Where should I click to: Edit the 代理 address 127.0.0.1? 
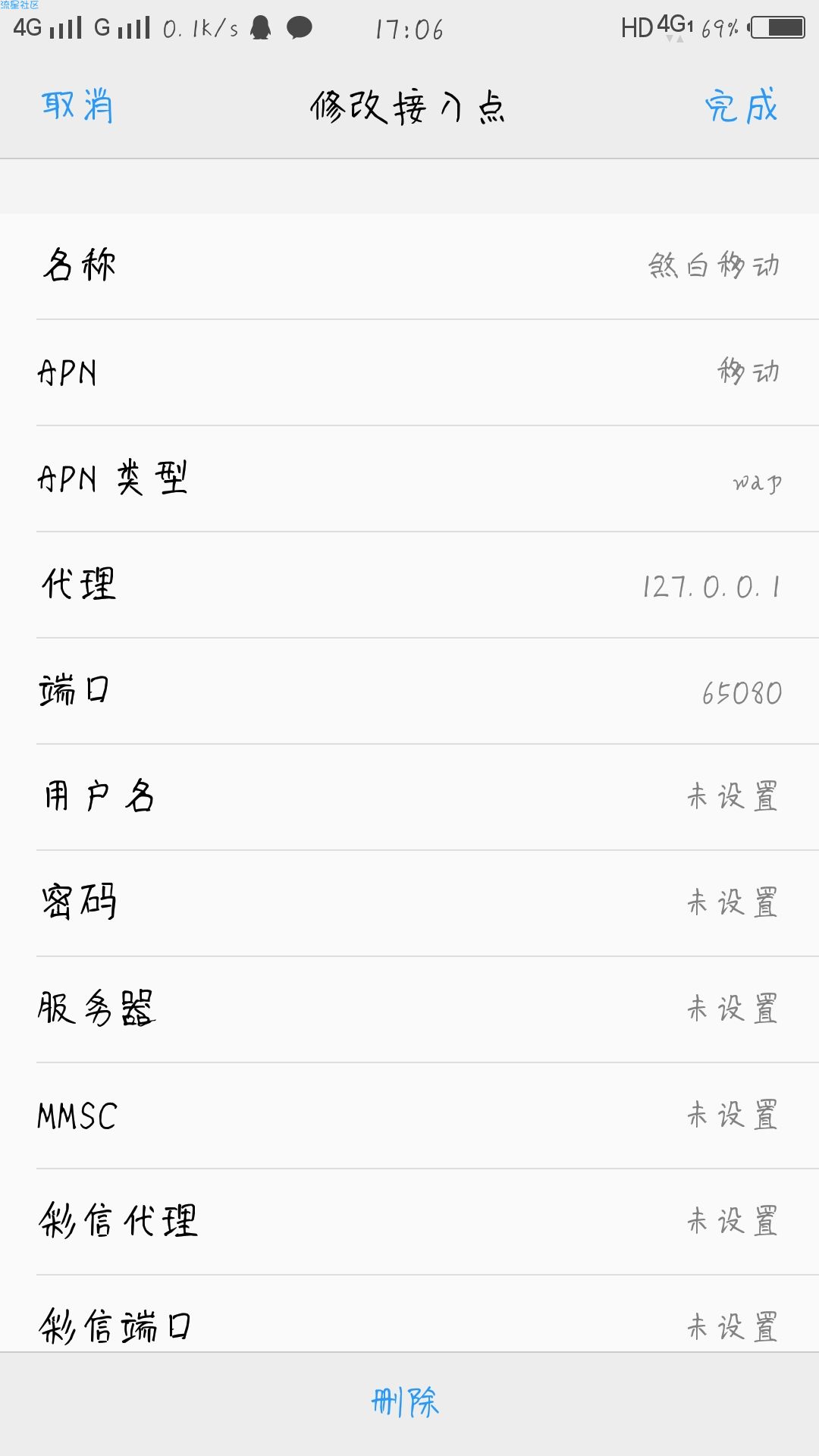click(x=409, y=585)
